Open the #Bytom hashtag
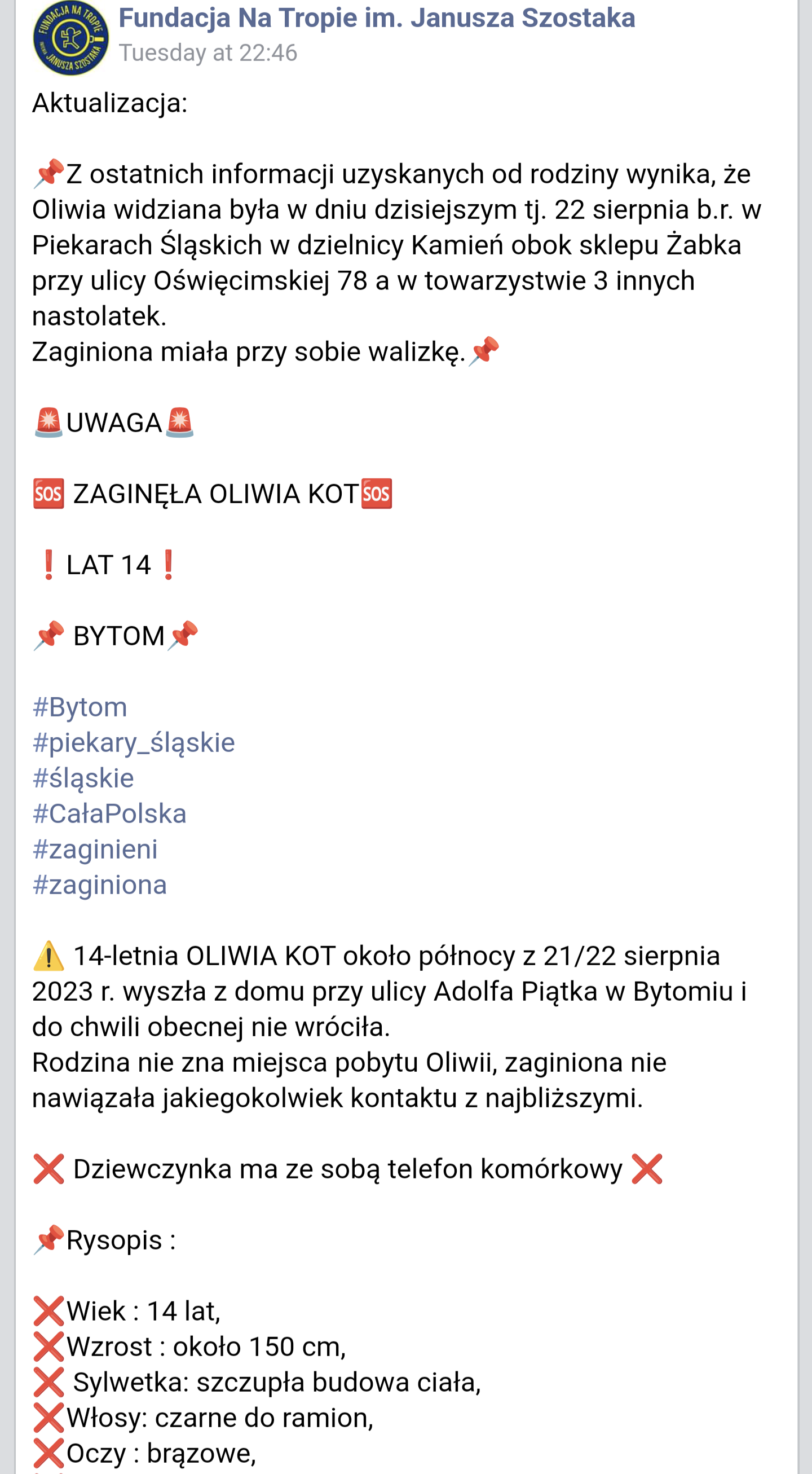812x1474 pixels. point(80,707)
